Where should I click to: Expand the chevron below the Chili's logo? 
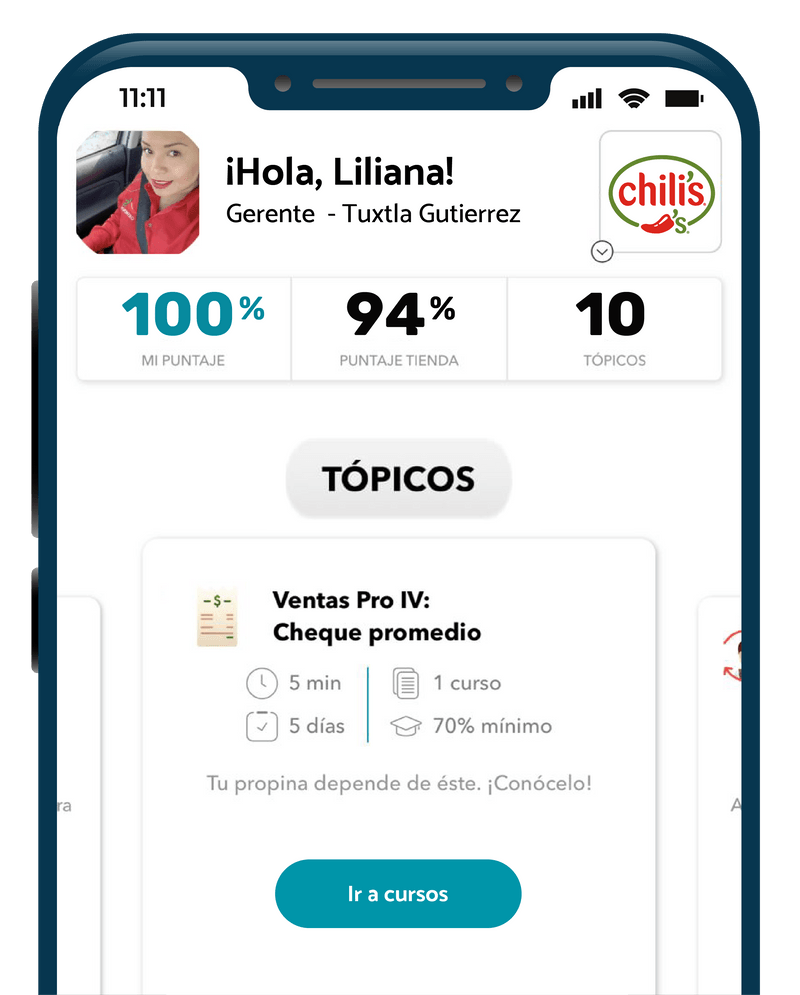602,252
